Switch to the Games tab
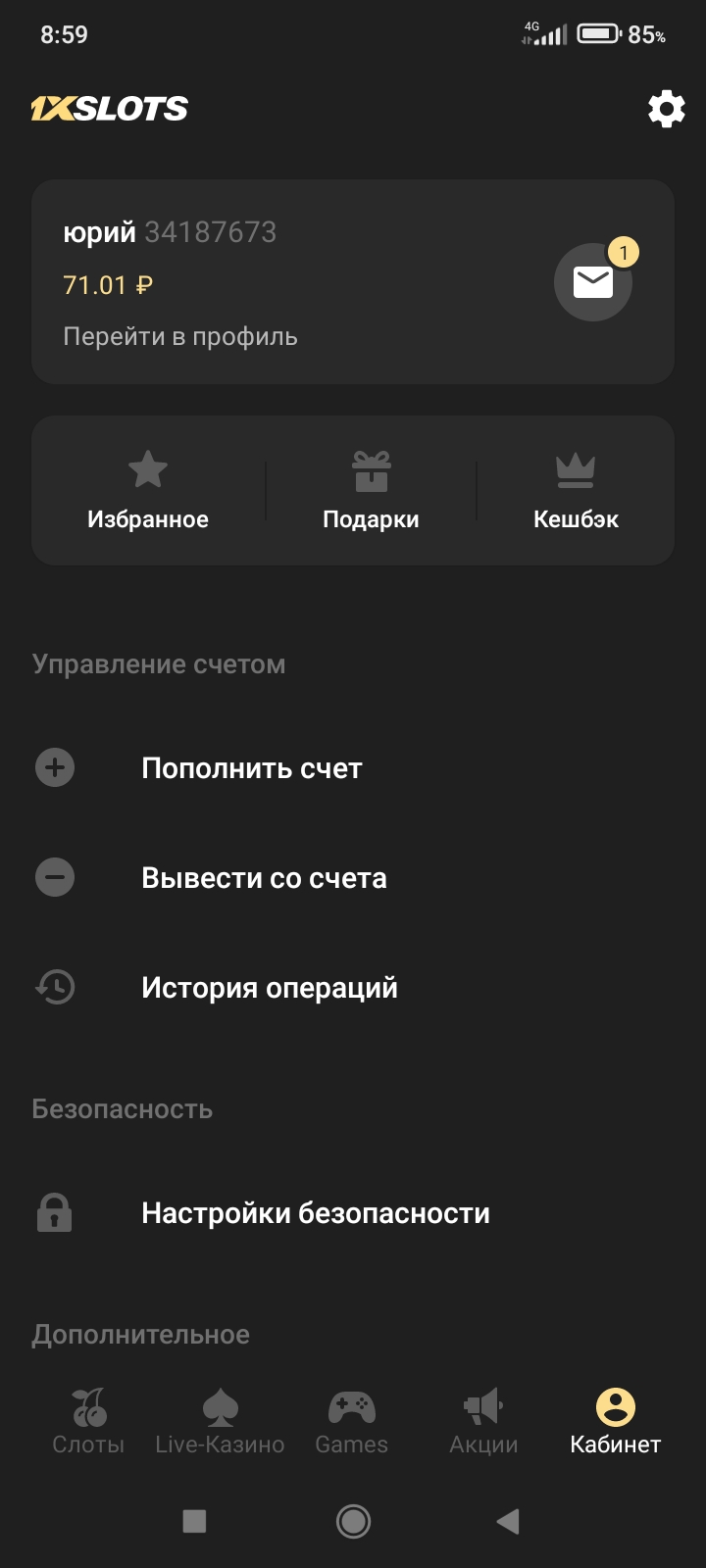 tap(351, 1421)
